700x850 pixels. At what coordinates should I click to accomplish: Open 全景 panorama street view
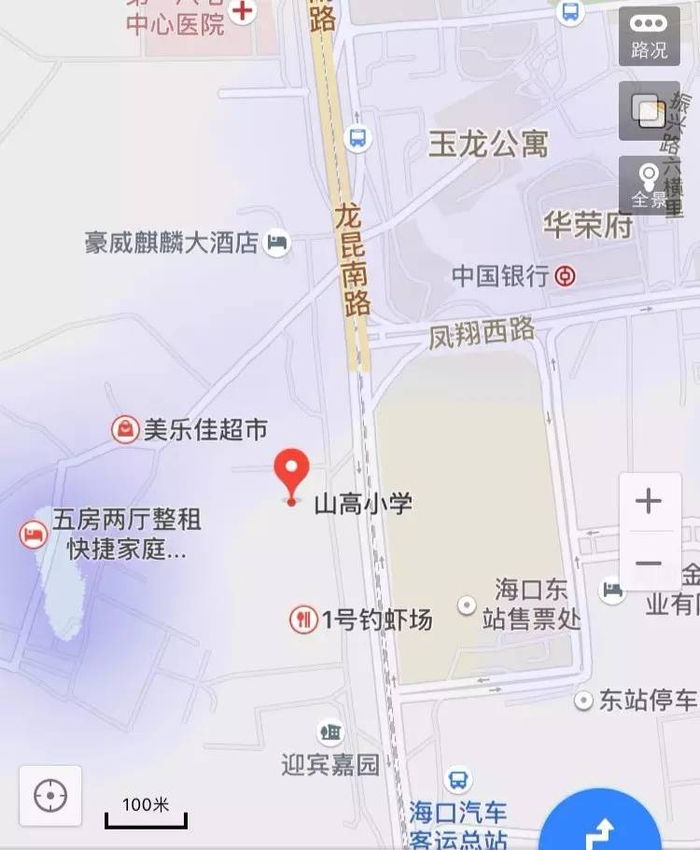649,185
